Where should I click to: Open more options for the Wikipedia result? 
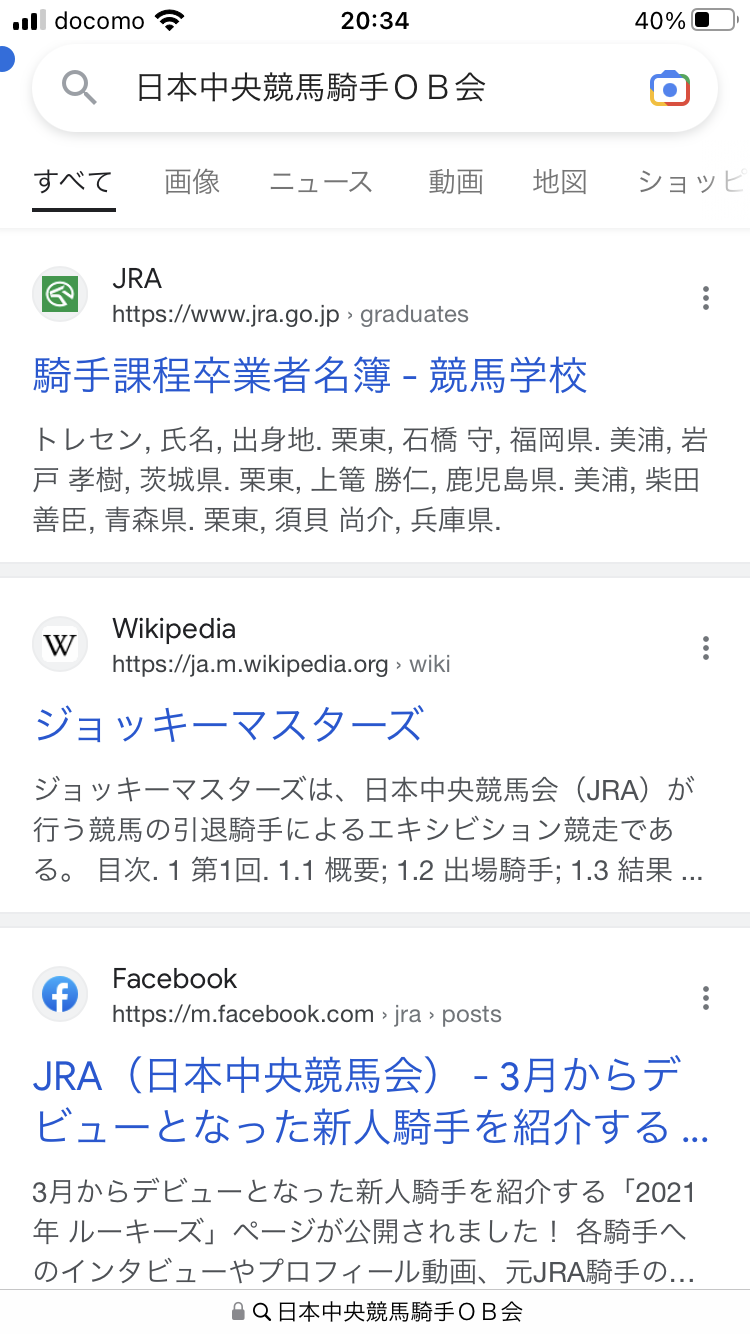click(x=706, y=648)
